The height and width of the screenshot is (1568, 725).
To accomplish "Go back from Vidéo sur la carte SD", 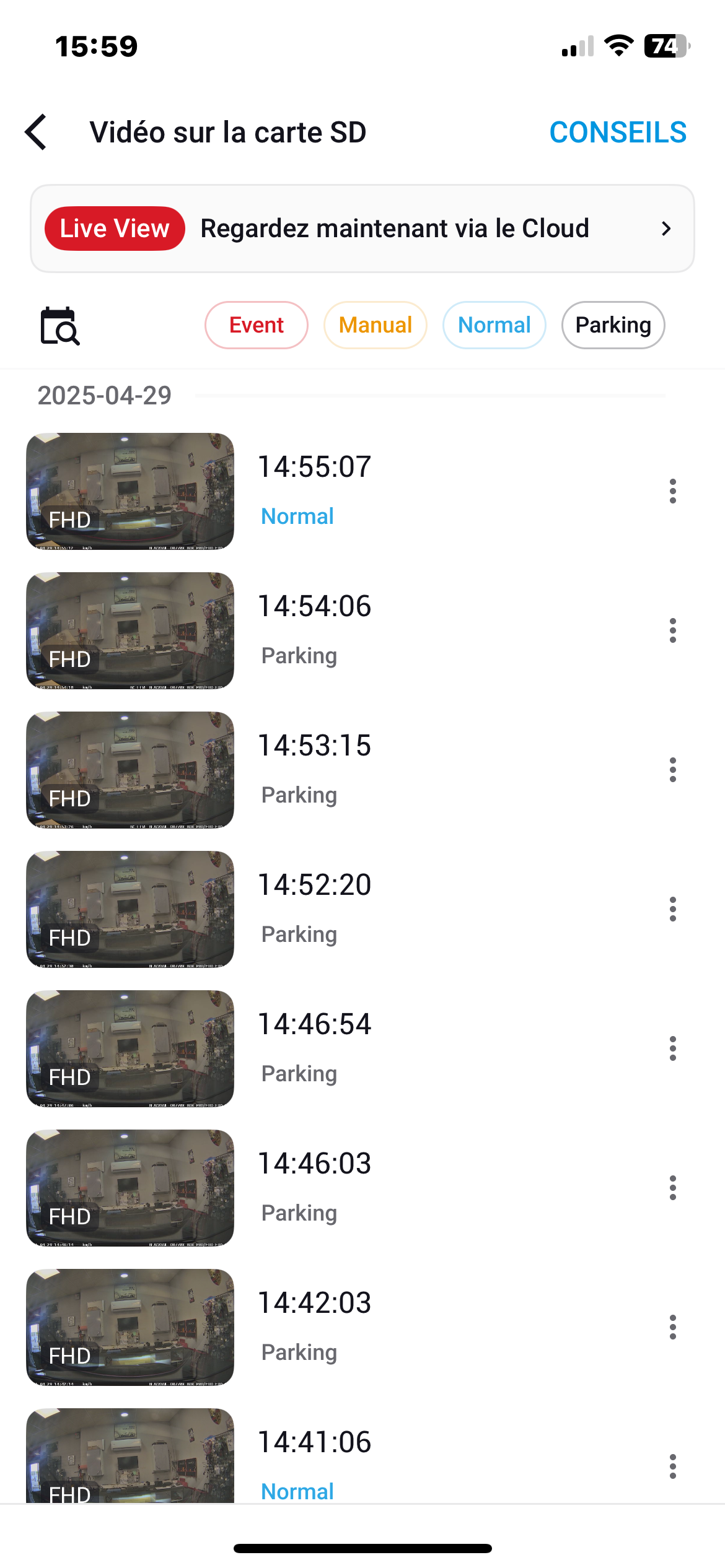I will point(36,132).
